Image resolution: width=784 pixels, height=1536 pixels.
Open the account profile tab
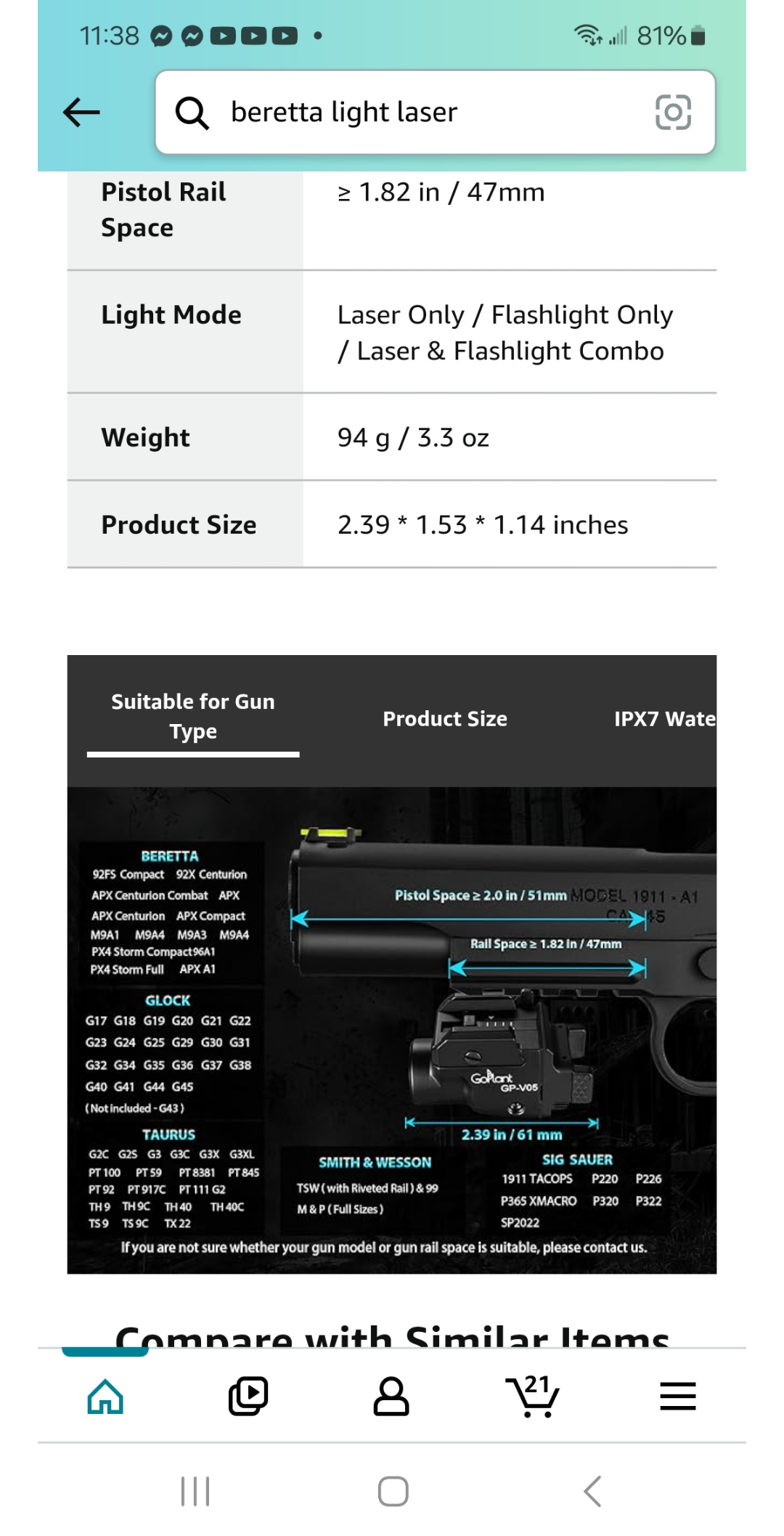pyautogui.click(x=391, y=1396)
